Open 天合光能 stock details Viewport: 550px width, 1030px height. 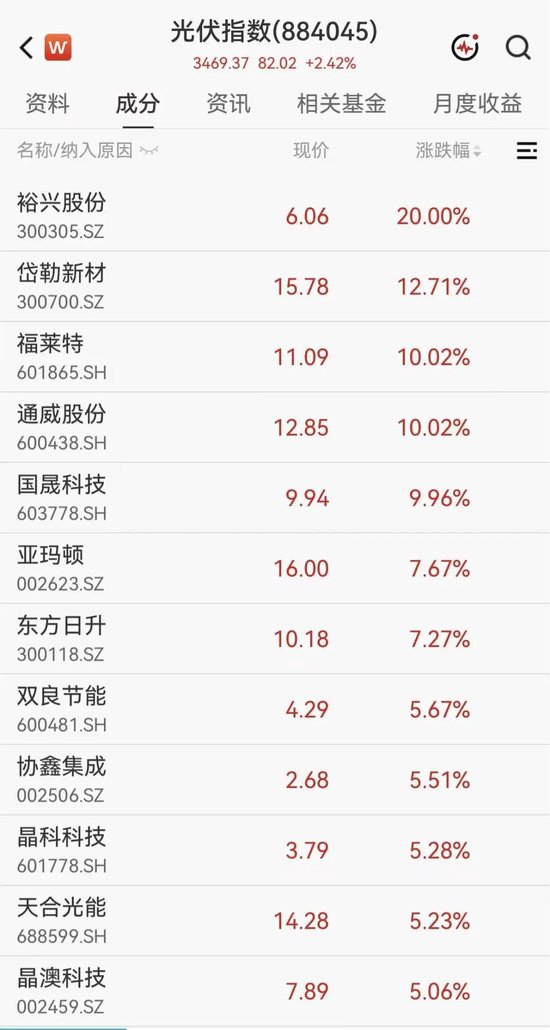click(275, 921)
